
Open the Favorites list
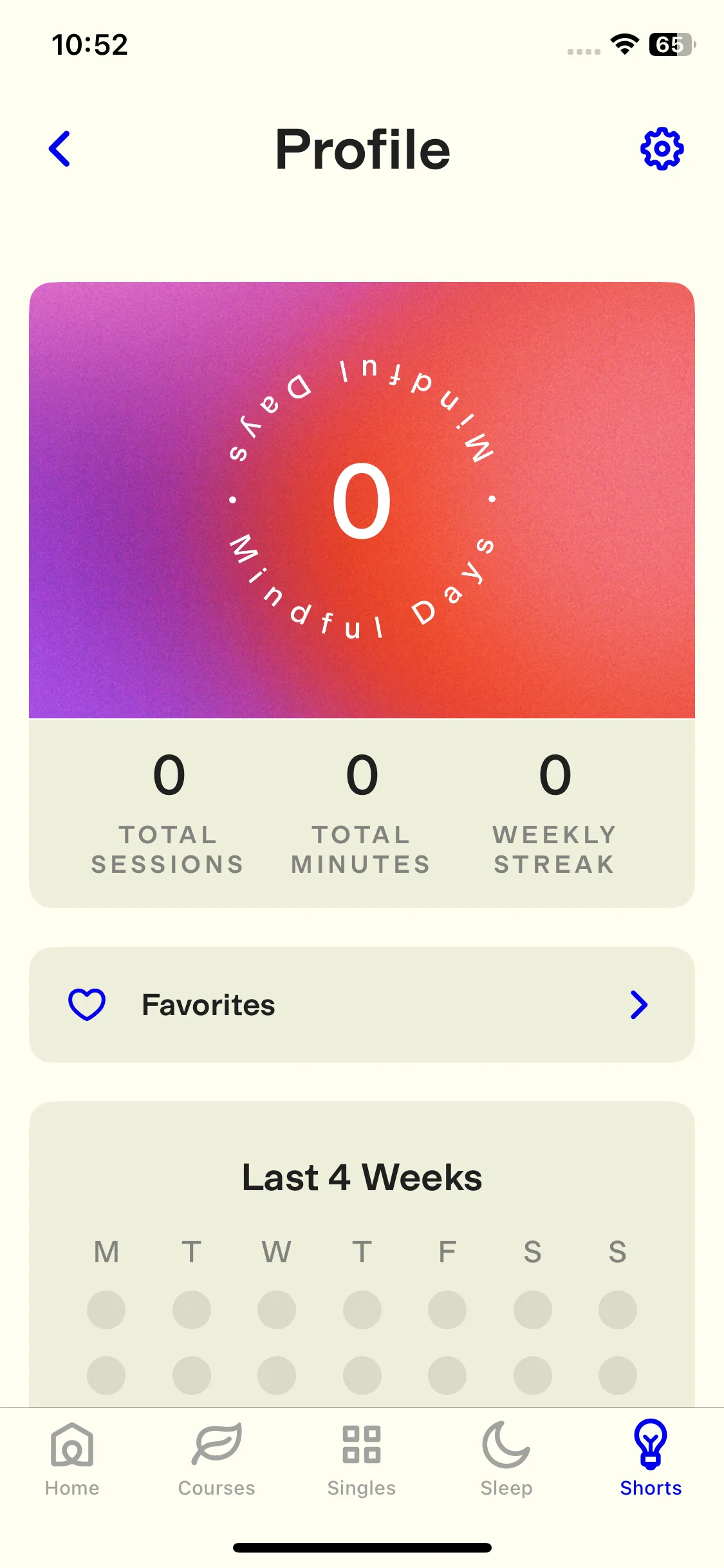coord(362,1004)
